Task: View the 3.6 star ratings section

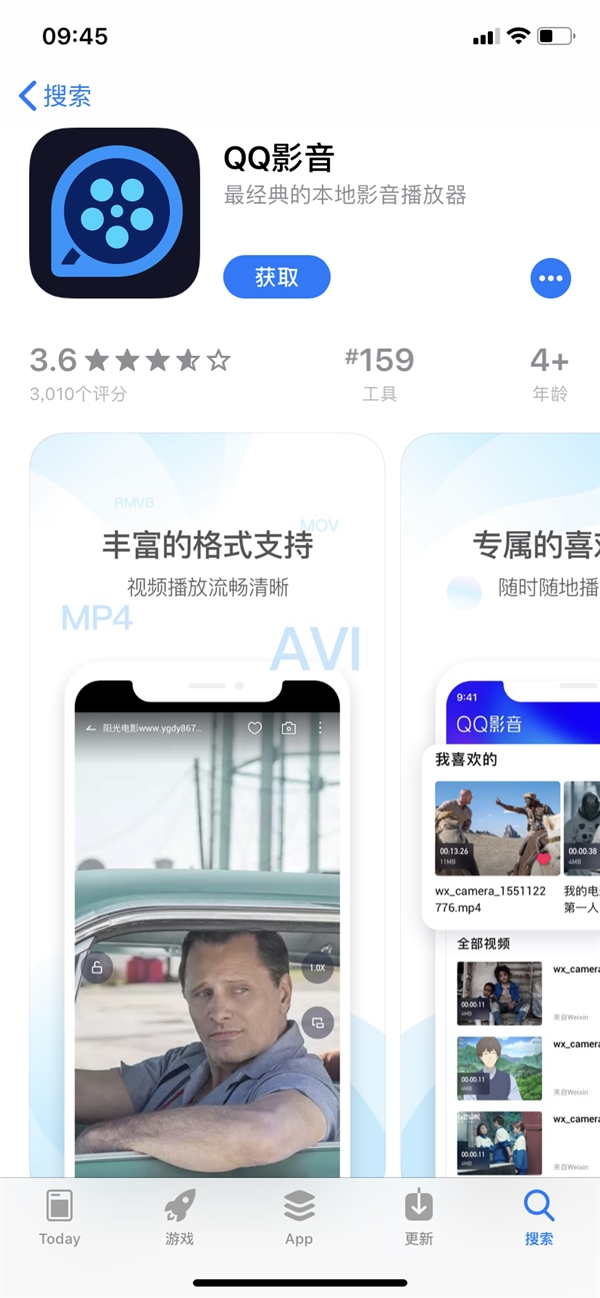Action: (130, 373)
